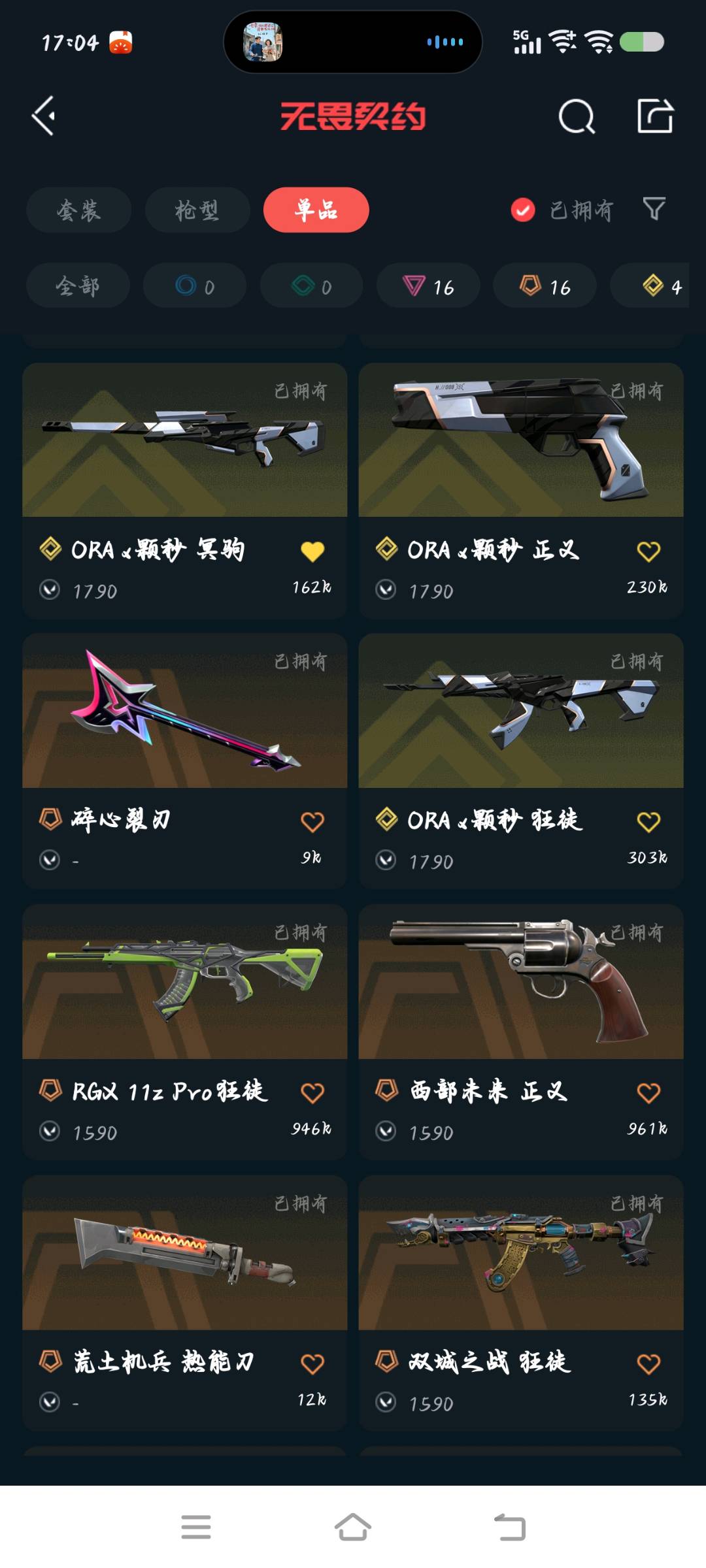Tap the share icon in the top bar
The image size is (706, 1568).
pos(655,116)
